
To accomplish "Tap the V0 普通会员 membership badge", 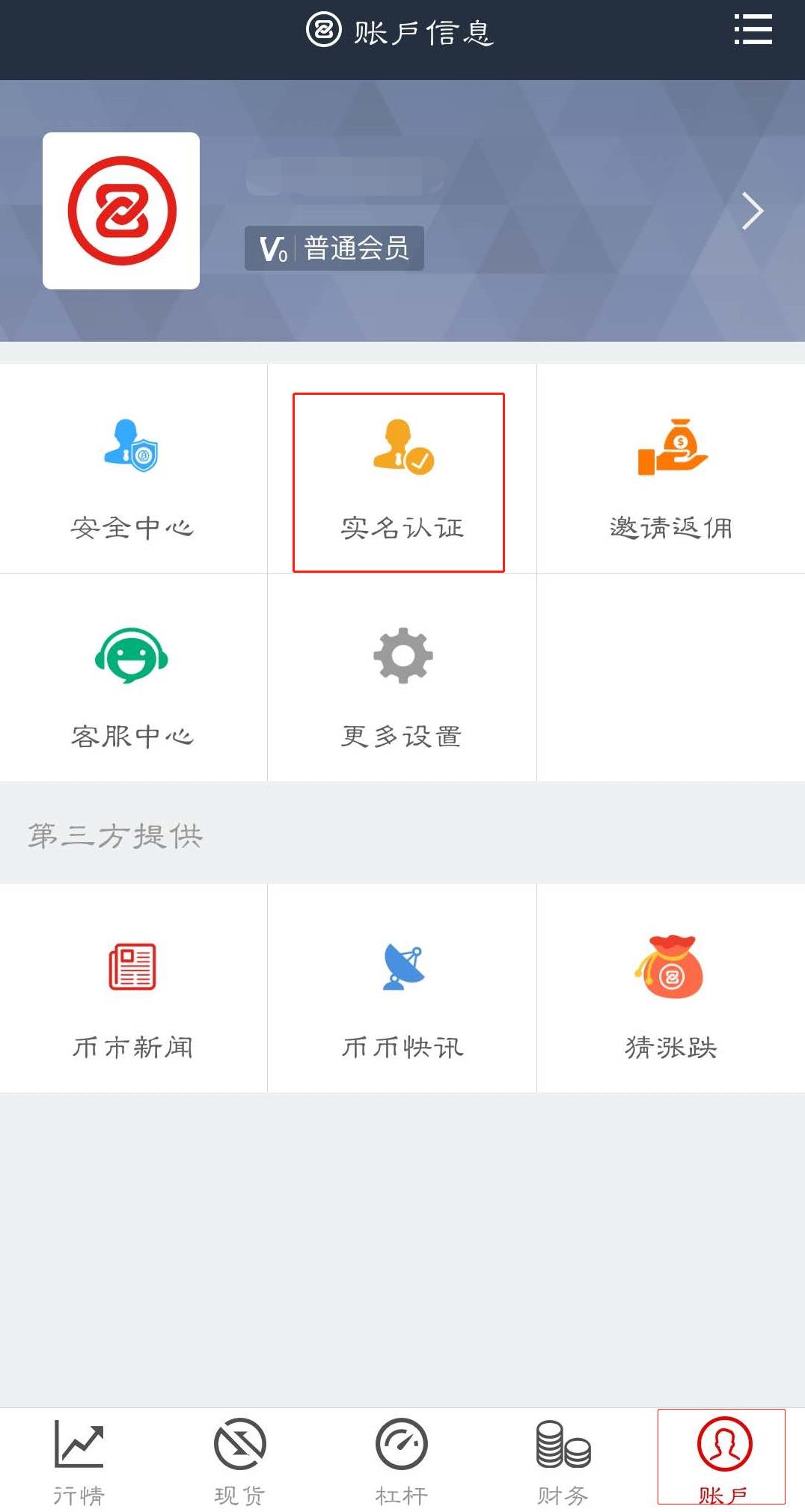I will [334, 248].
